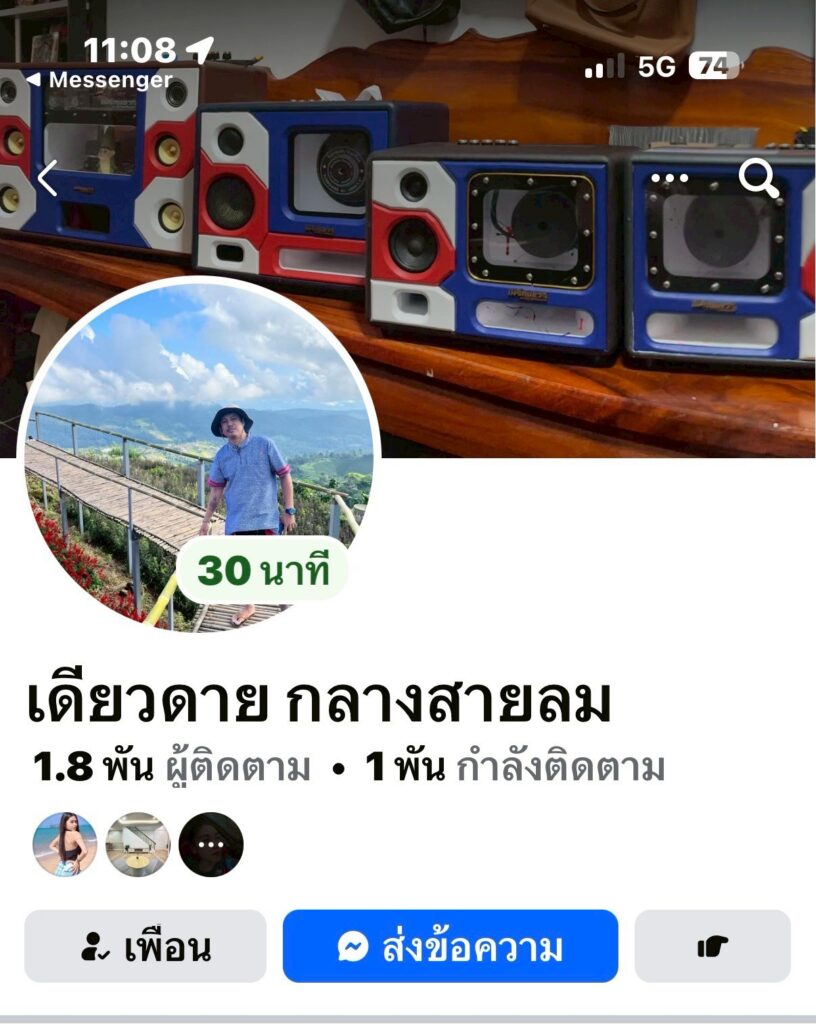Image resolution: width=816 pixels, height=1024 pixels.
Task: Send a message via ส่งข้อความ button
Action: click(x=450, y=946)
